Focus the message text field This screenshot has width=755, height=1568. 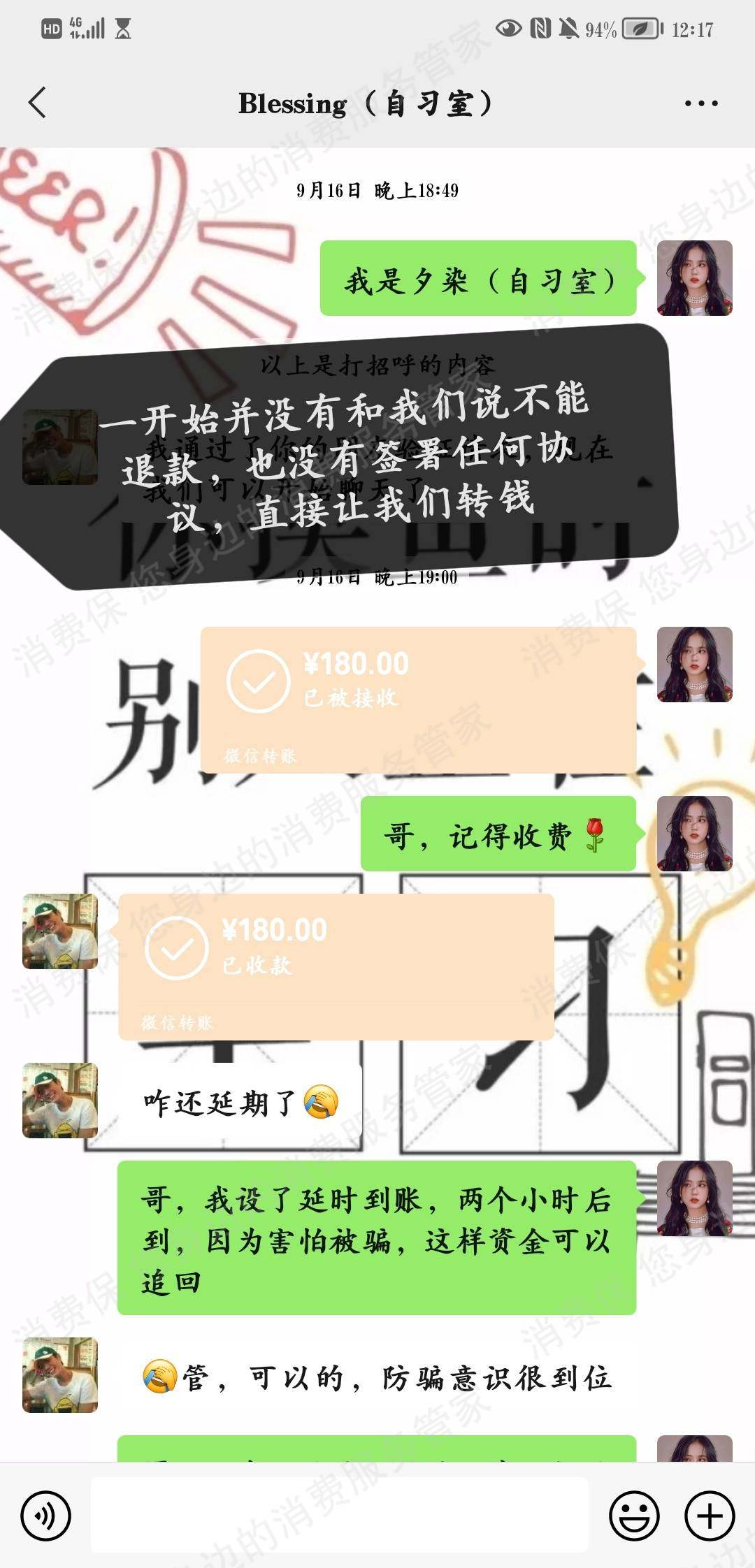point(339,1515)
